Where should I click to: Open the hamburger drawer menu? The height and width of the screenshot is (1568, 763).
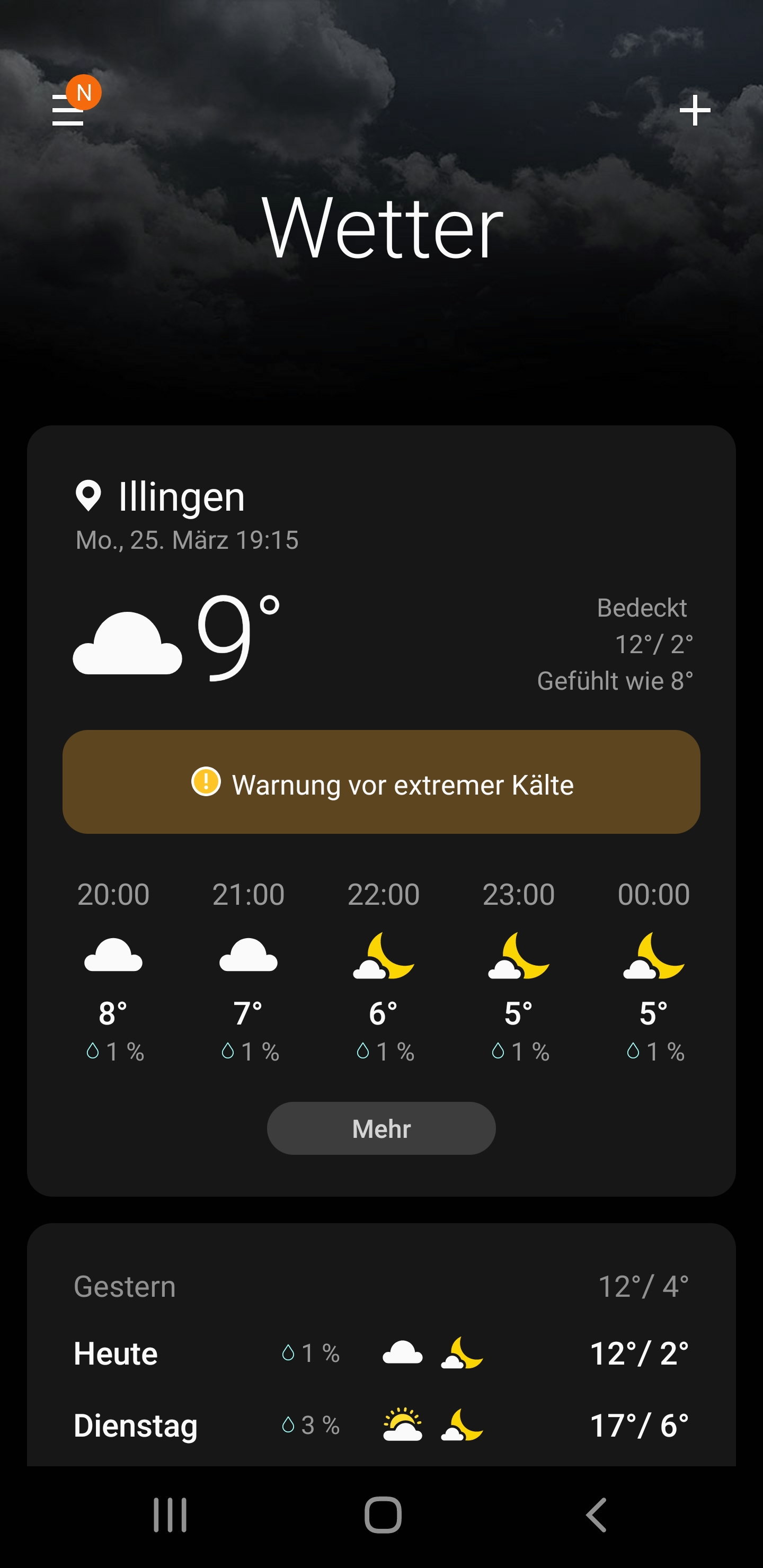(68, 110)
